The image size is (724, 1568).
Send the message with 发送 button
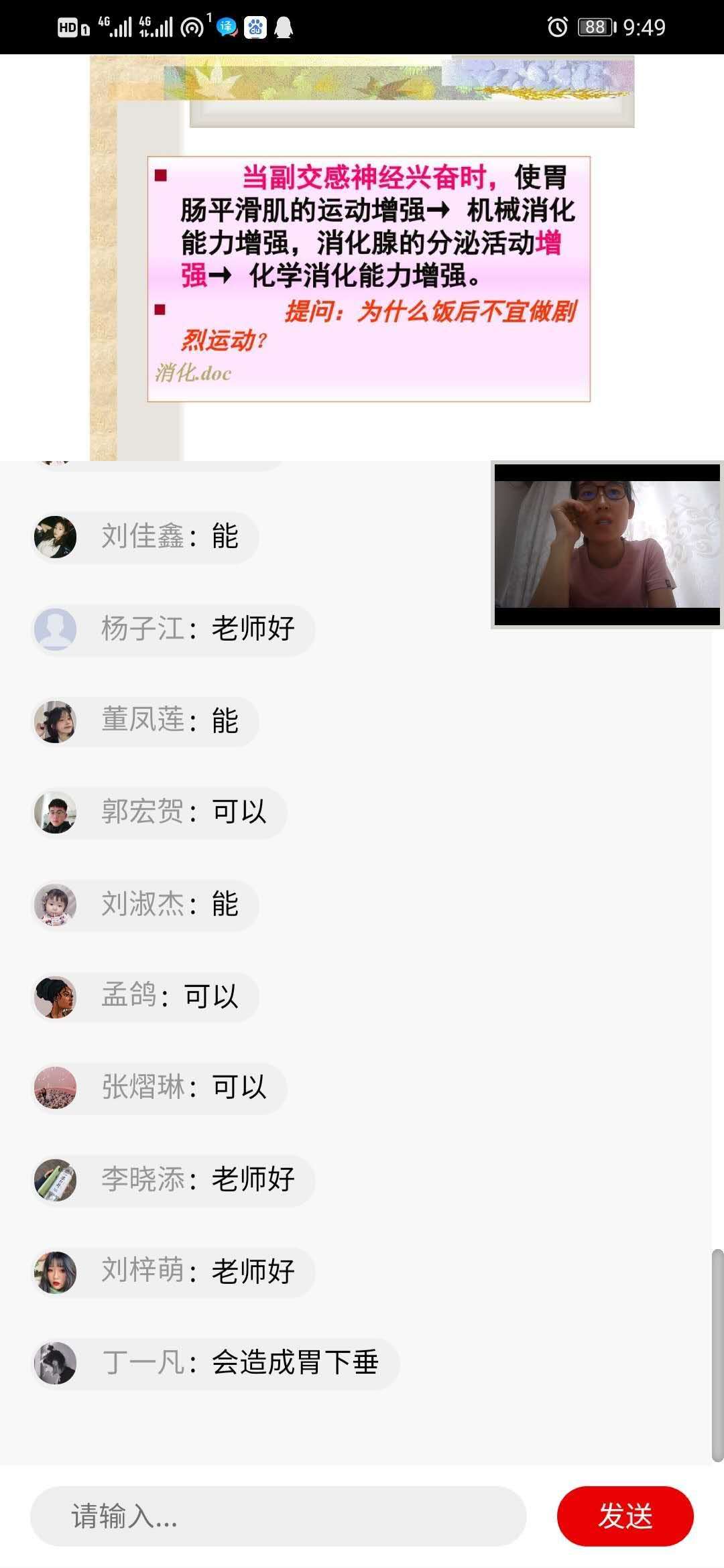click(625, 1516)
